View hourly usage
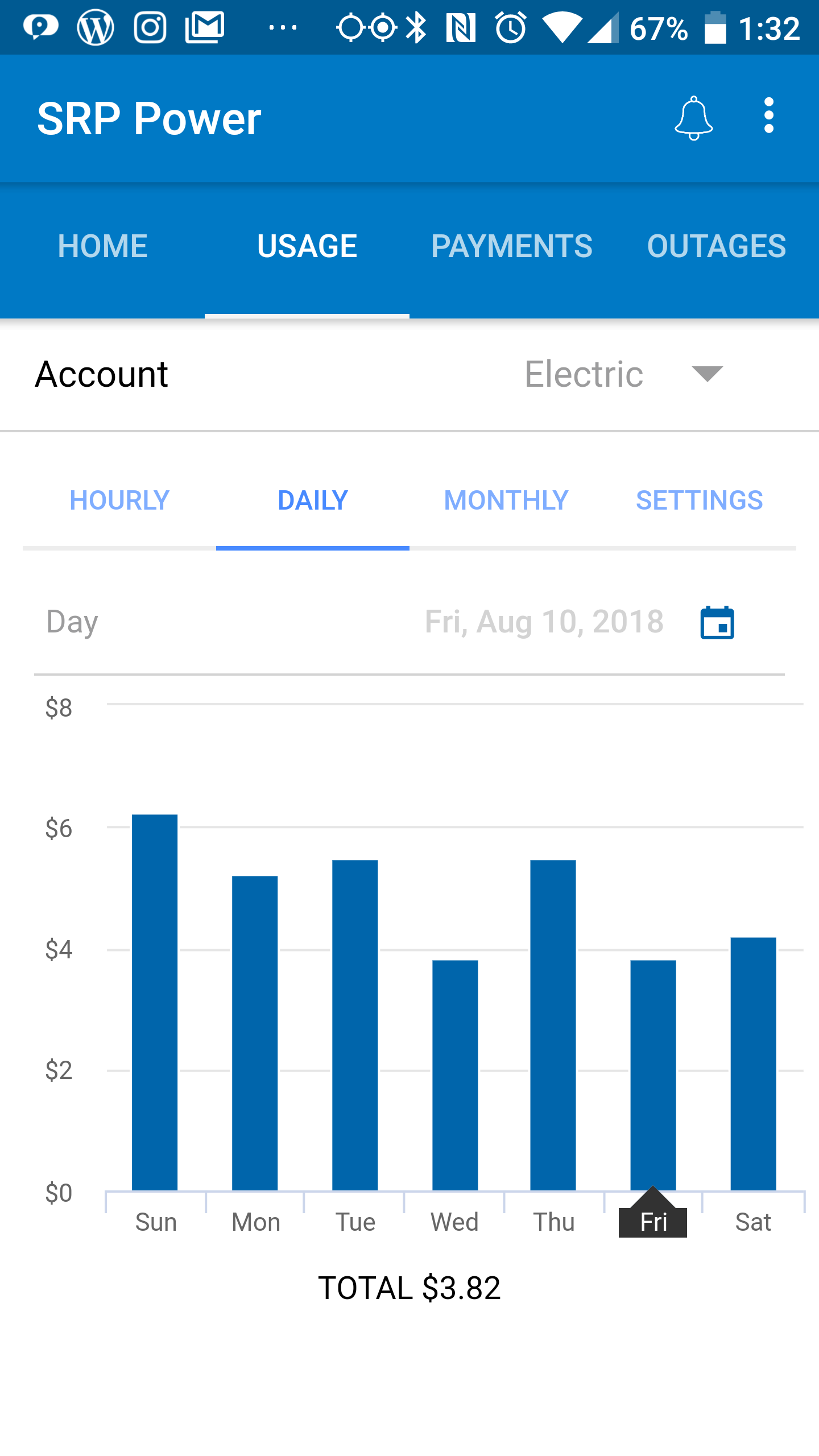 (119, 500)
